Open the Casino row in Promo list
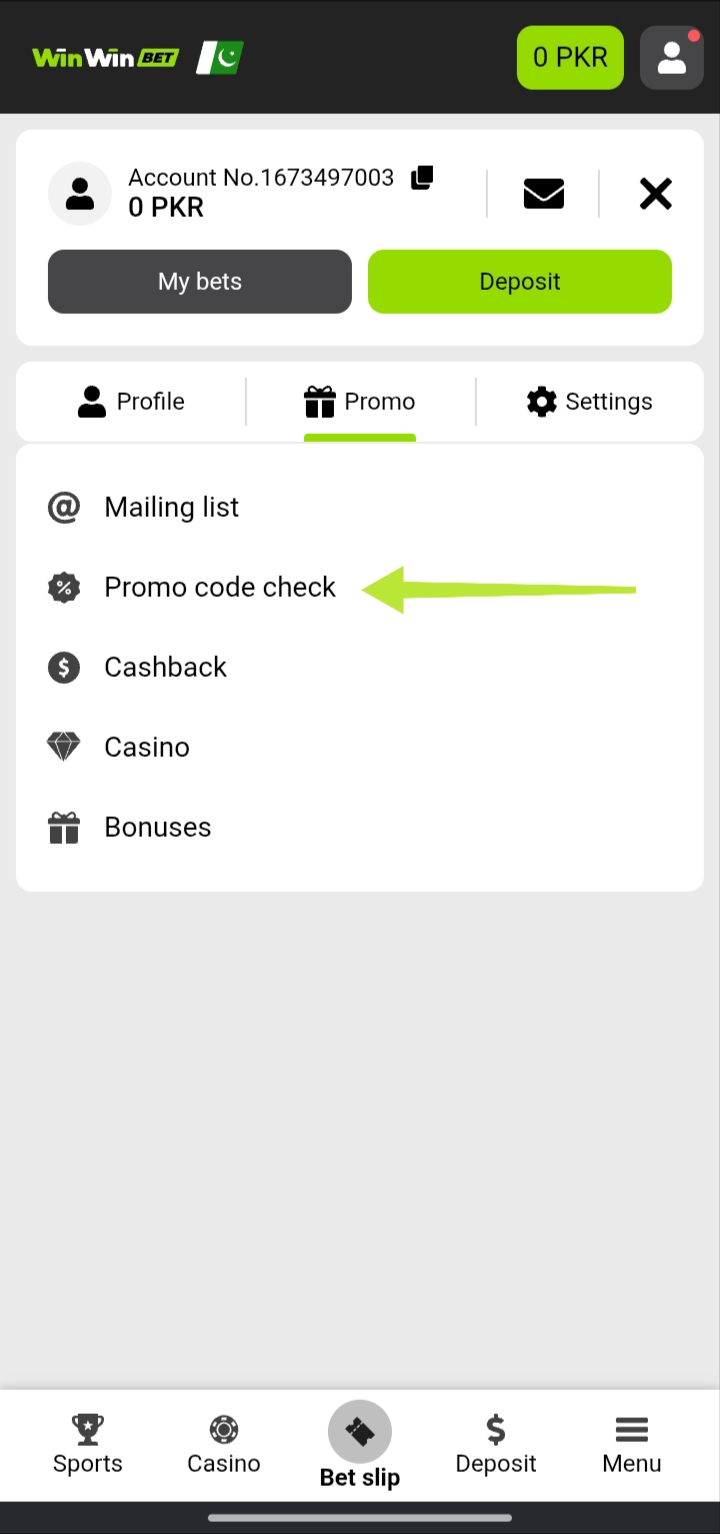720x1534 pixels. (x=360, y=747)
